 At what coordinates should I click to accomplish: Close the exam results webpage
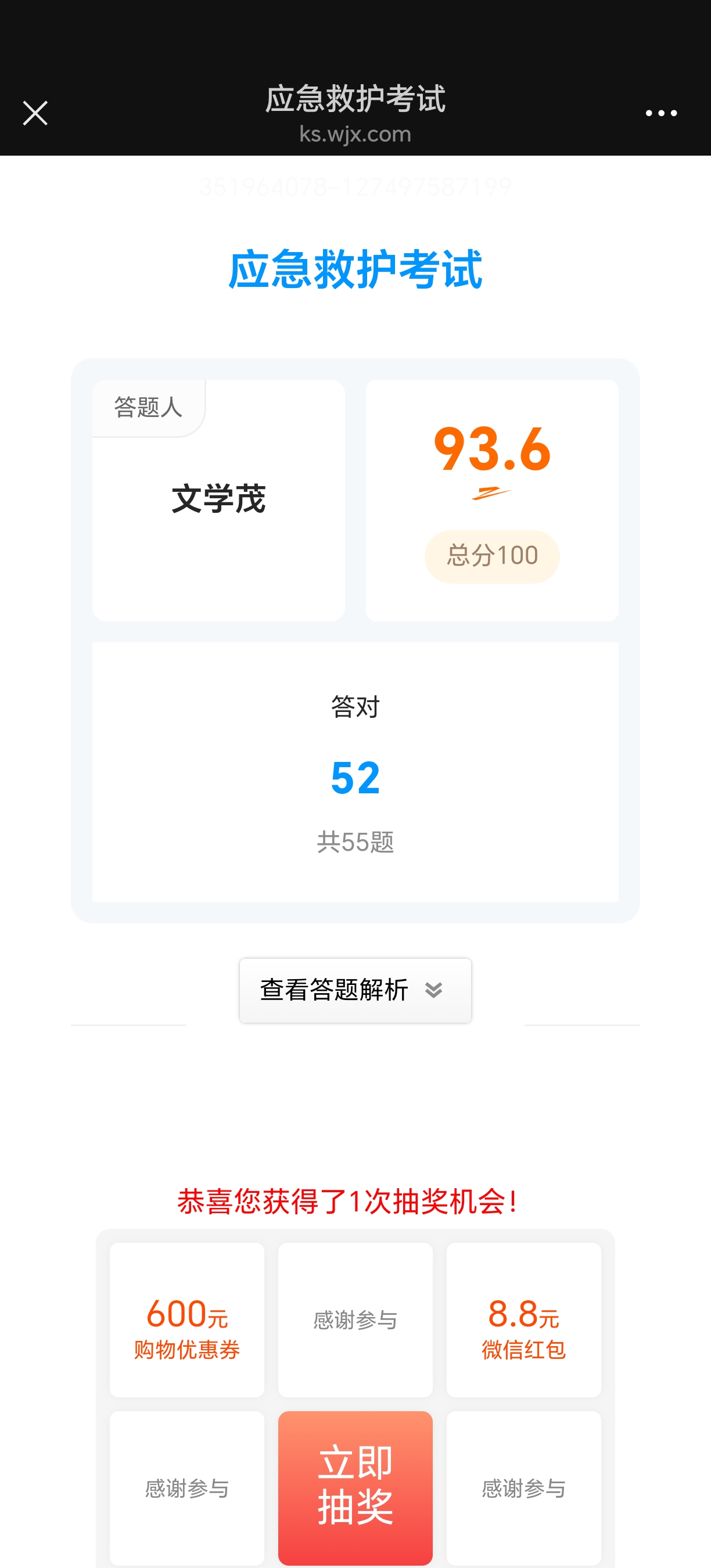(35, 113)
